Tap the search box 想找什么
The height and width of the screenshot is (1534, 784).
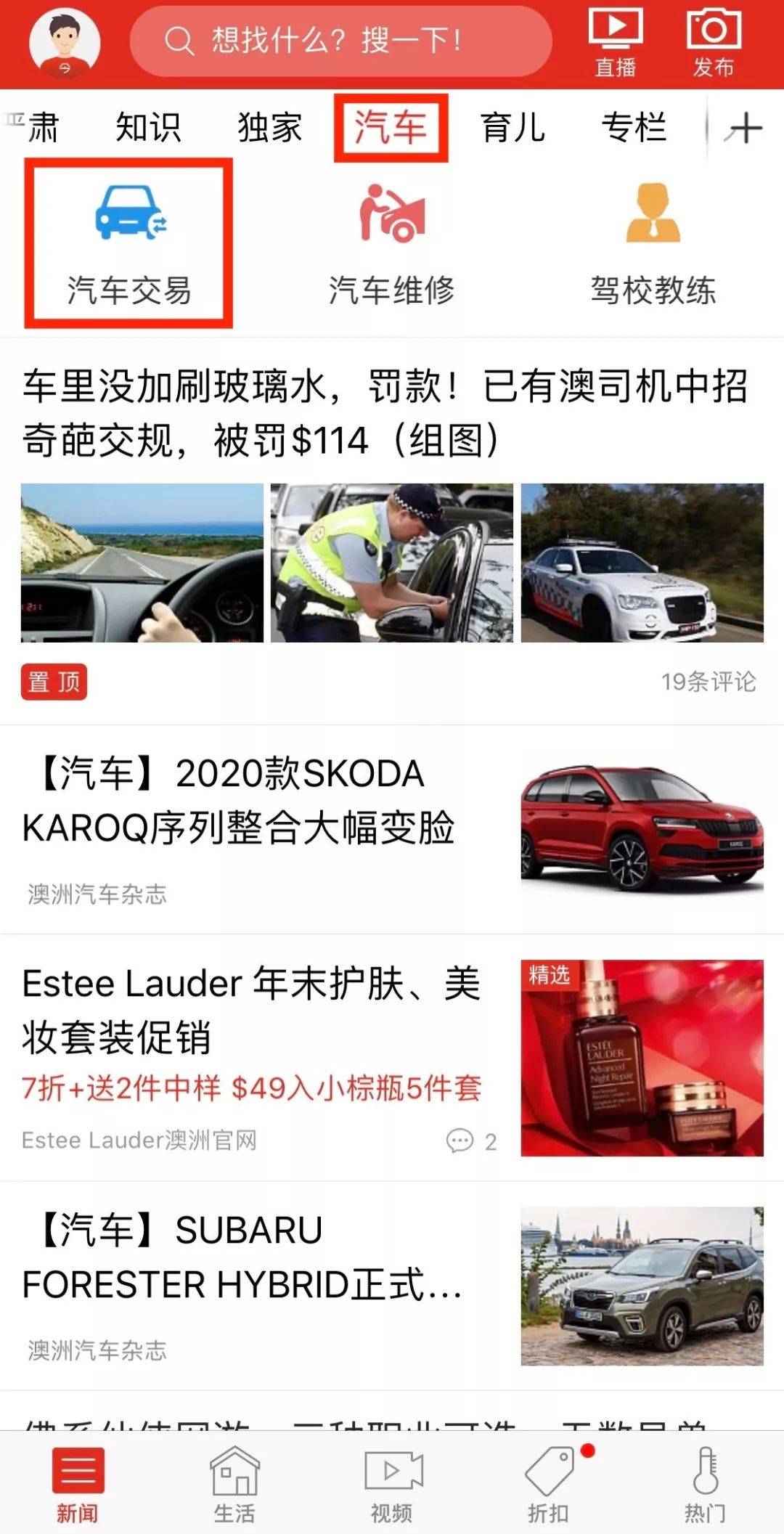tap(340, 41)
